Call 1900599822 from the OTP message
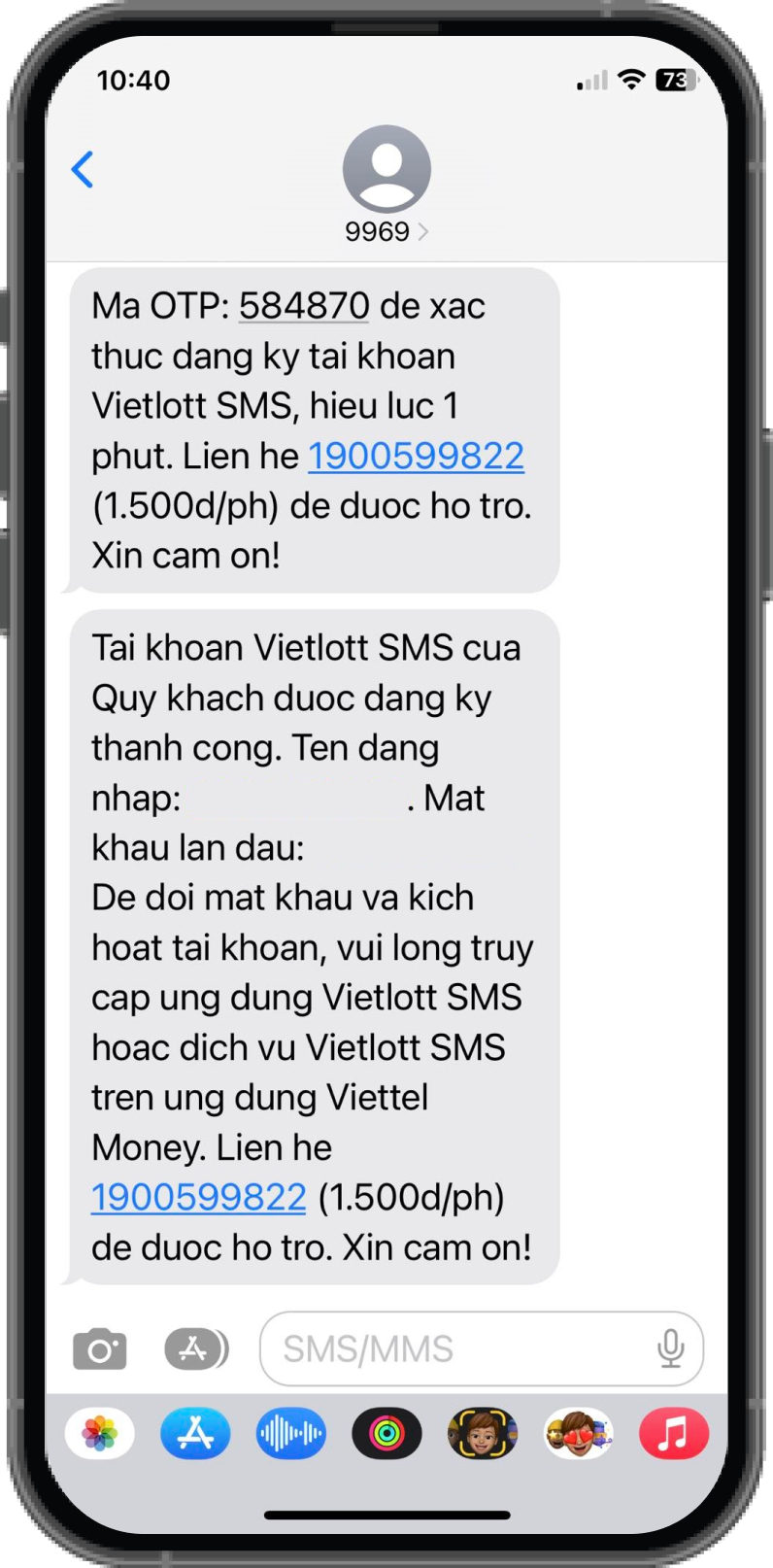Viewport: 773px width, 1568px height. pos(416,456)
